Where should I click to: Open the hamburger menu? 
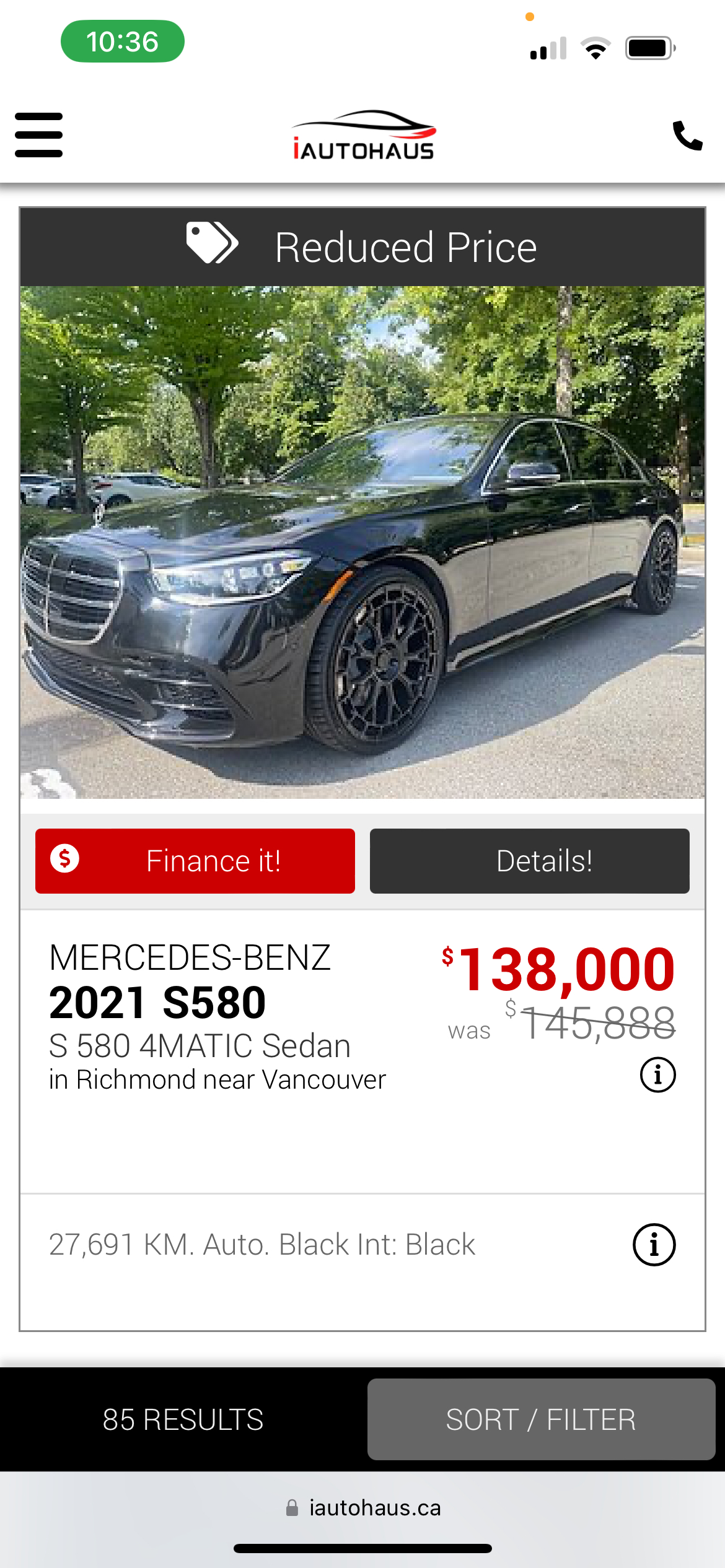tap(38, 135)
